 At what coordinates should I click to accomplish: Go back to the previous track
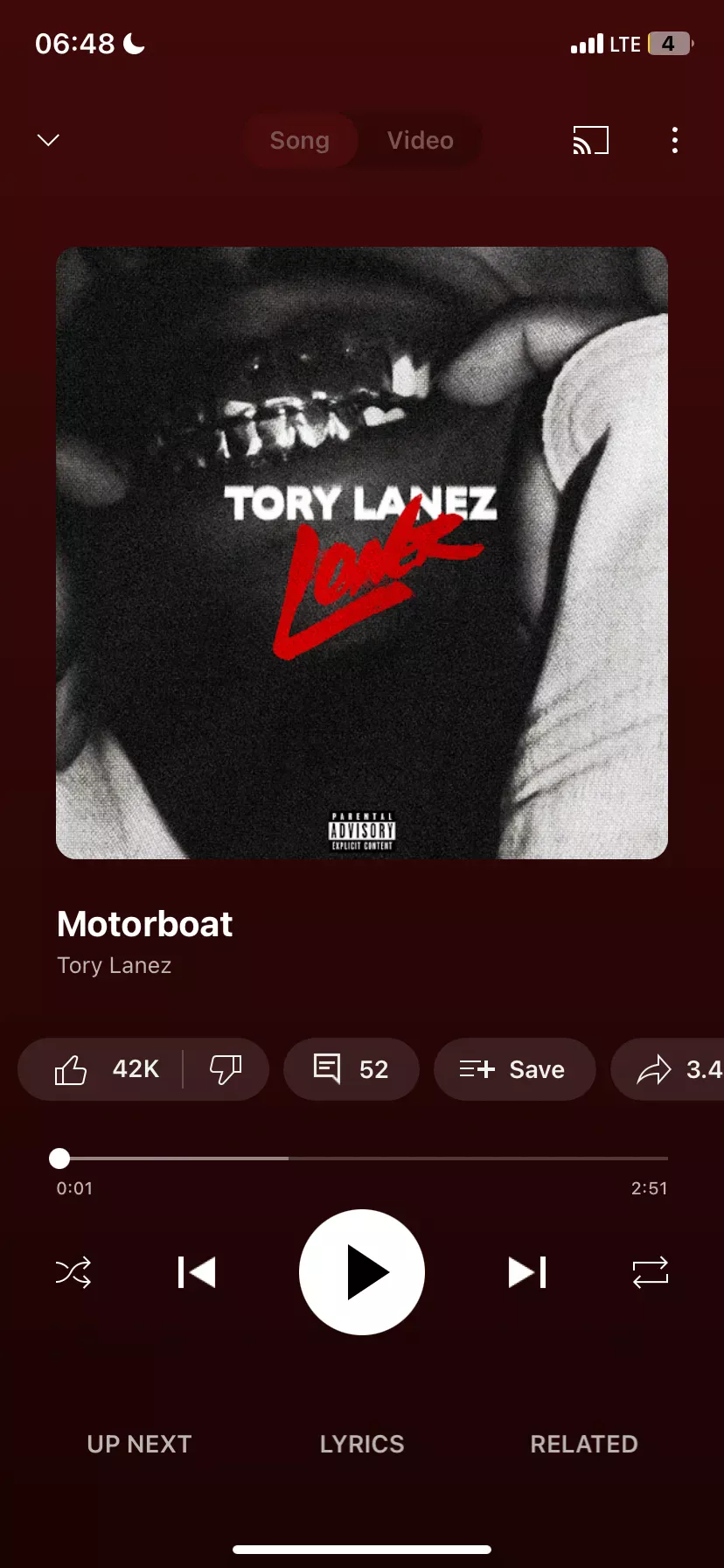(x=196, y=1272)
